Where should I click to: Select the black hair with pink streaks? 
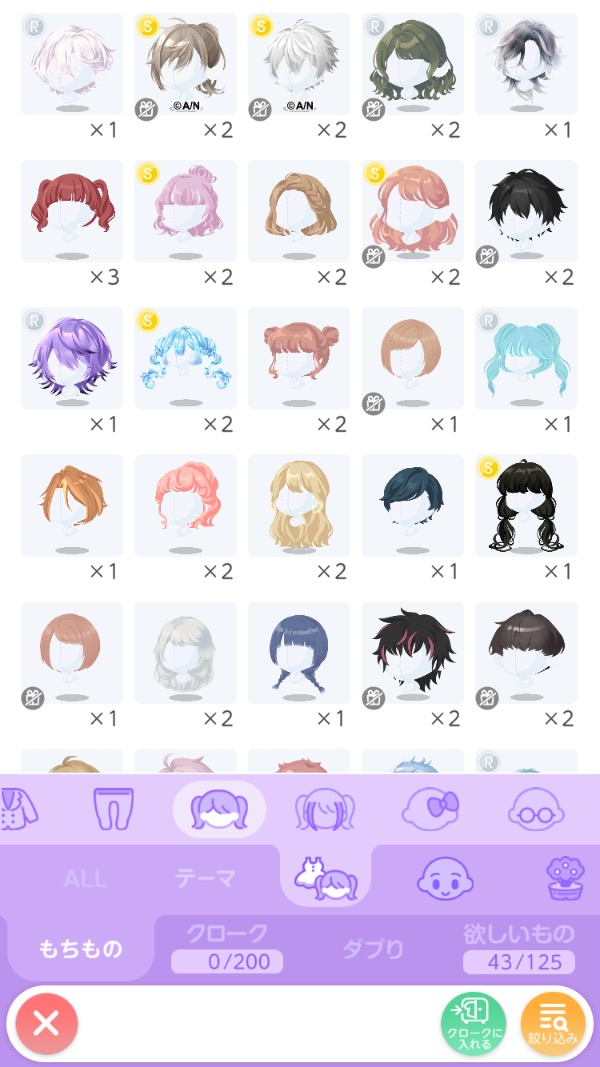click(x=413, y=652)
